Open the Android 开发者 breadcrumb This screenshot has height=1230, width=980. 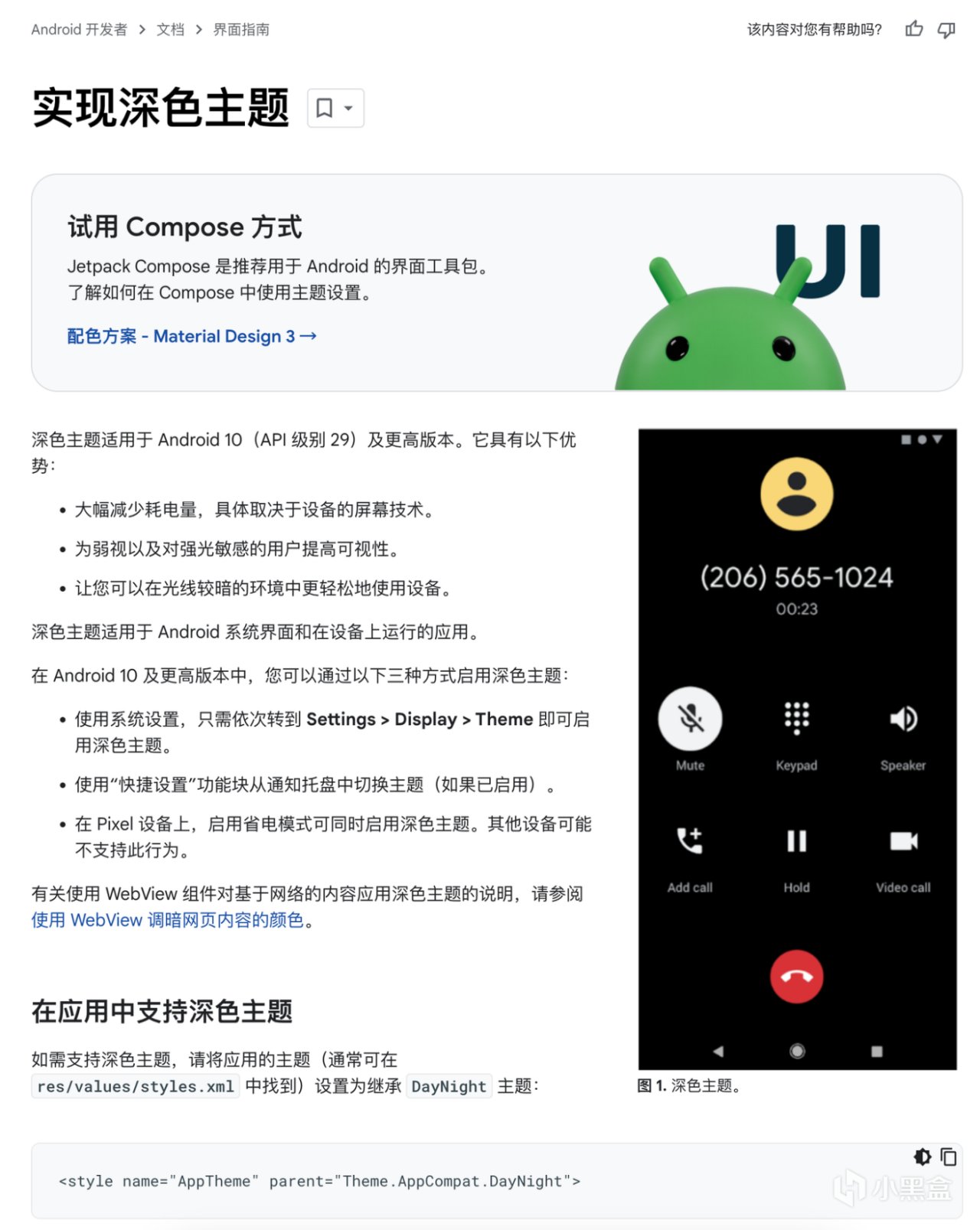point(79,30)
